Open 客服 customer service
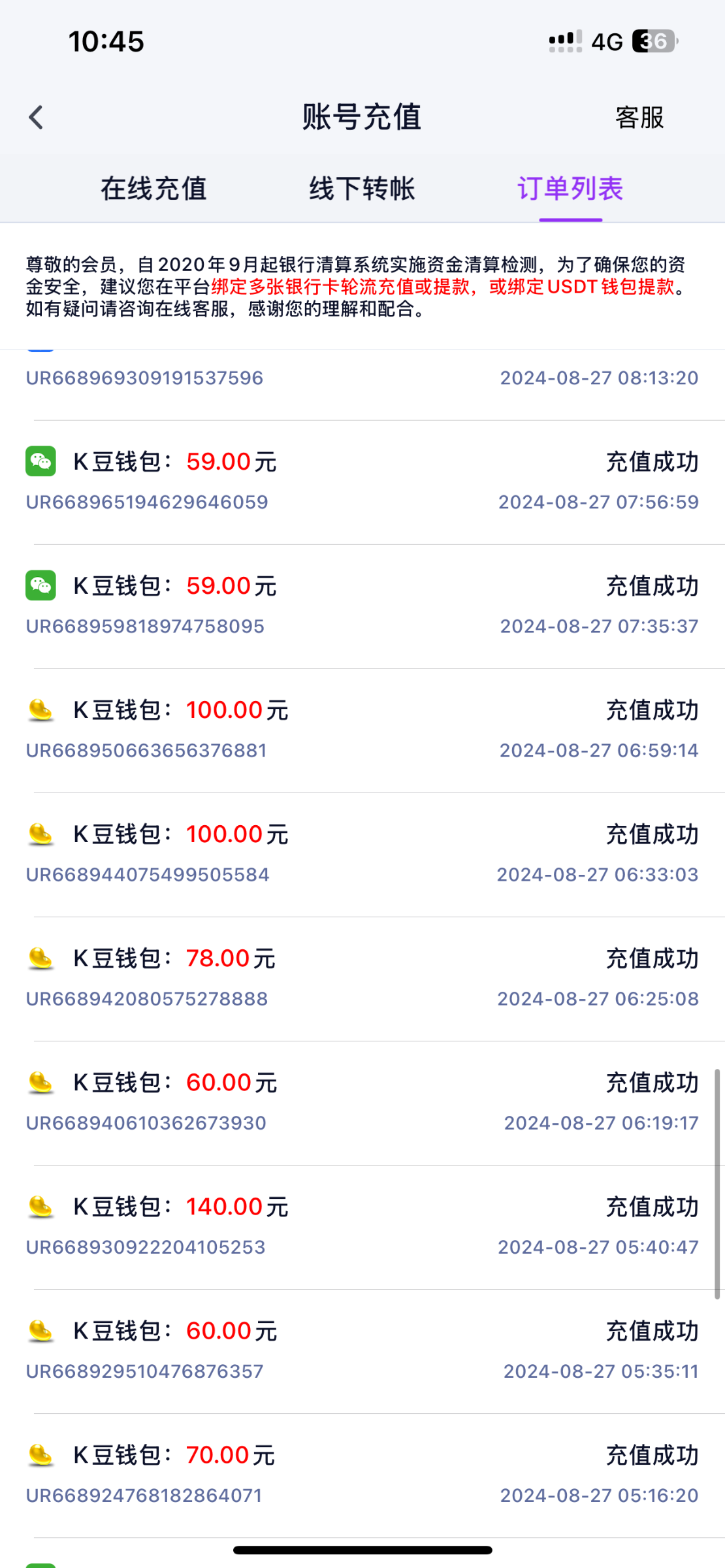The height and width of the screenshot is (1568, 725). (639, 118)
